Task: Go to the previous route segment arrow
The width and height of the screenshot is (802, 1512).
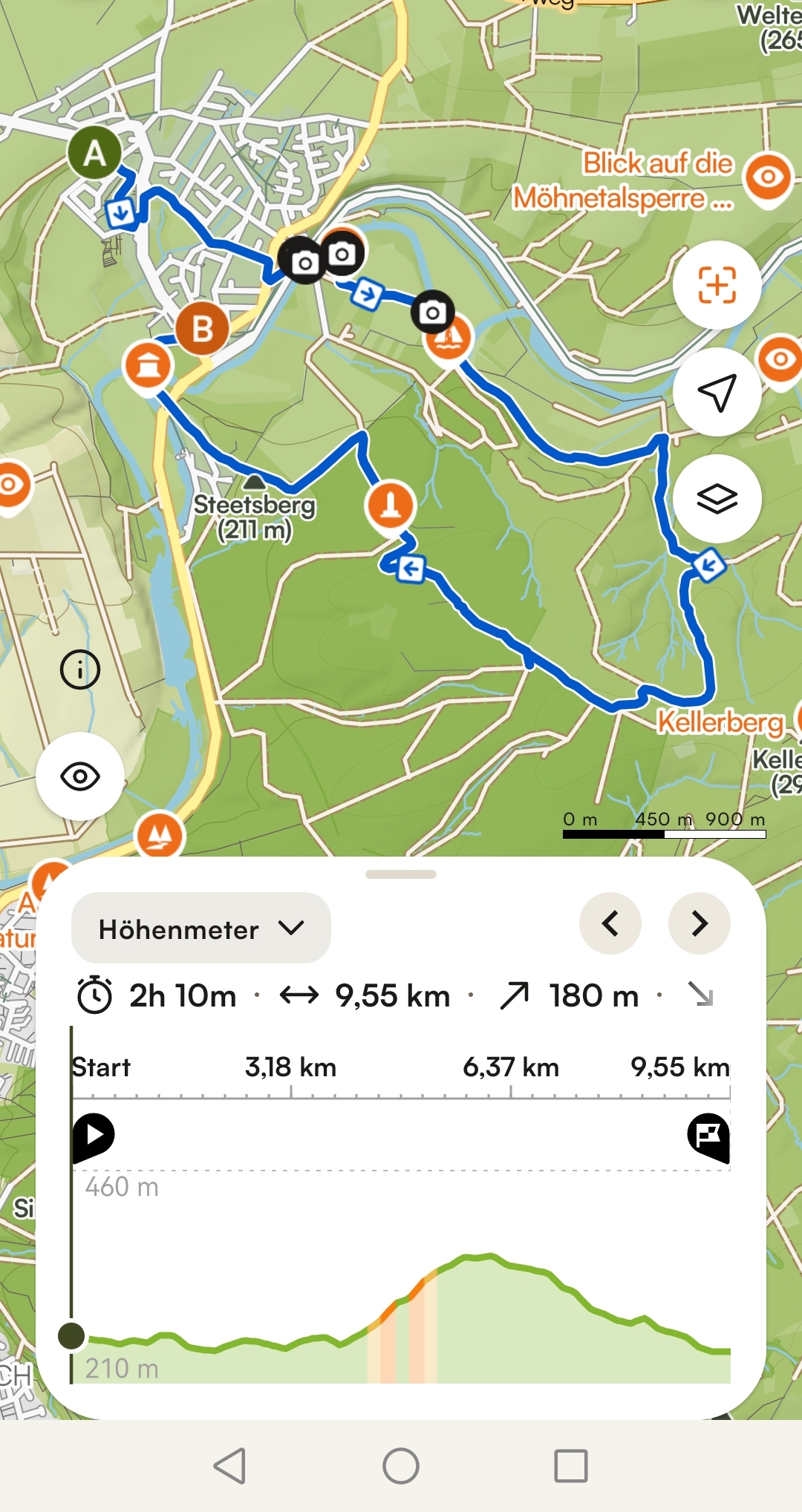Action: point(610,923)
